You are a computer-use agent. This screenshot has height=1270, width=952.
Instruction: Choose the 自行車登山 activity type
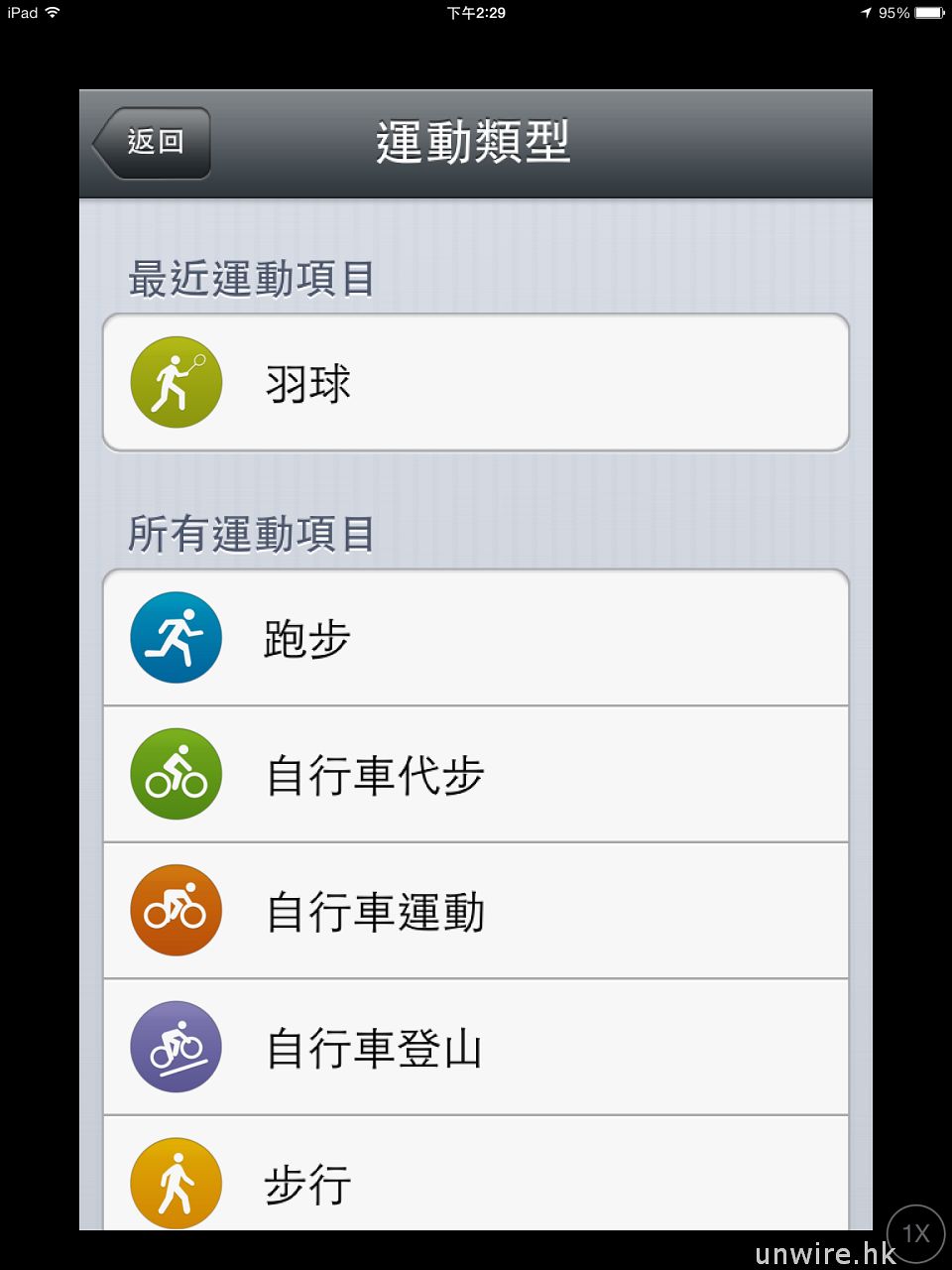pos(476,1047)
